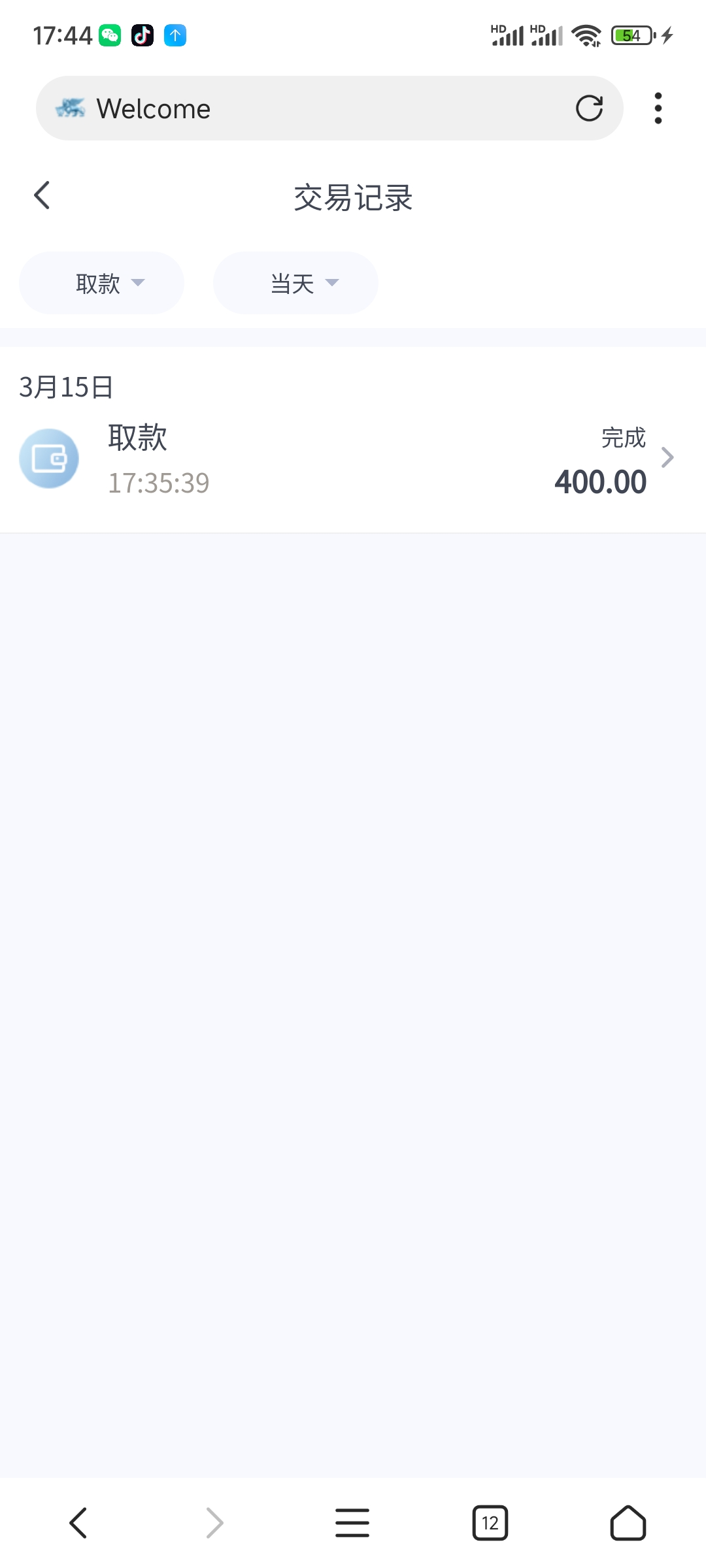Tap the Welcome address bar to edit URL
The height and width of the screenshot is (1568, 706).
pos(294,108)
